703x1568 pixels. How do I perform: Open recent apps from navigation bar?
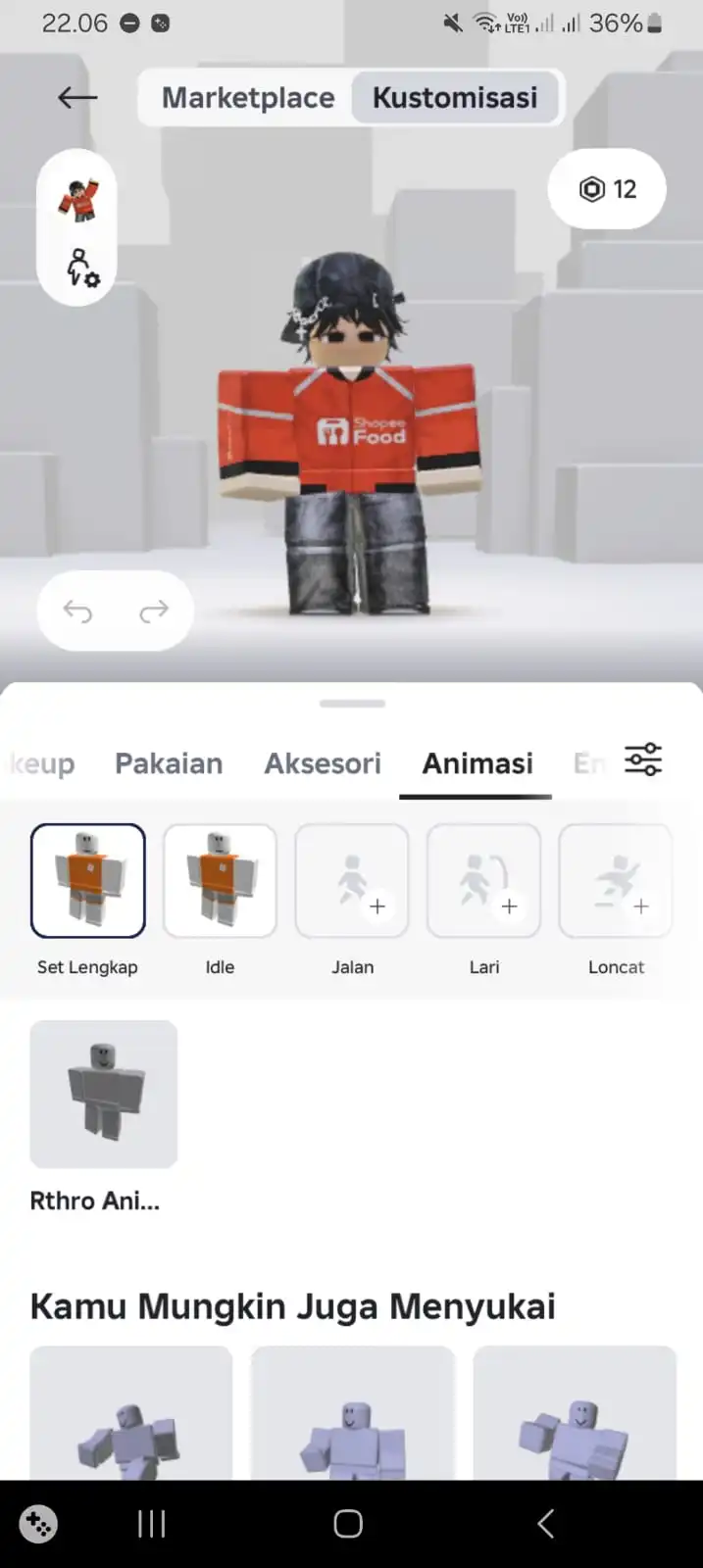point(151,1524)
